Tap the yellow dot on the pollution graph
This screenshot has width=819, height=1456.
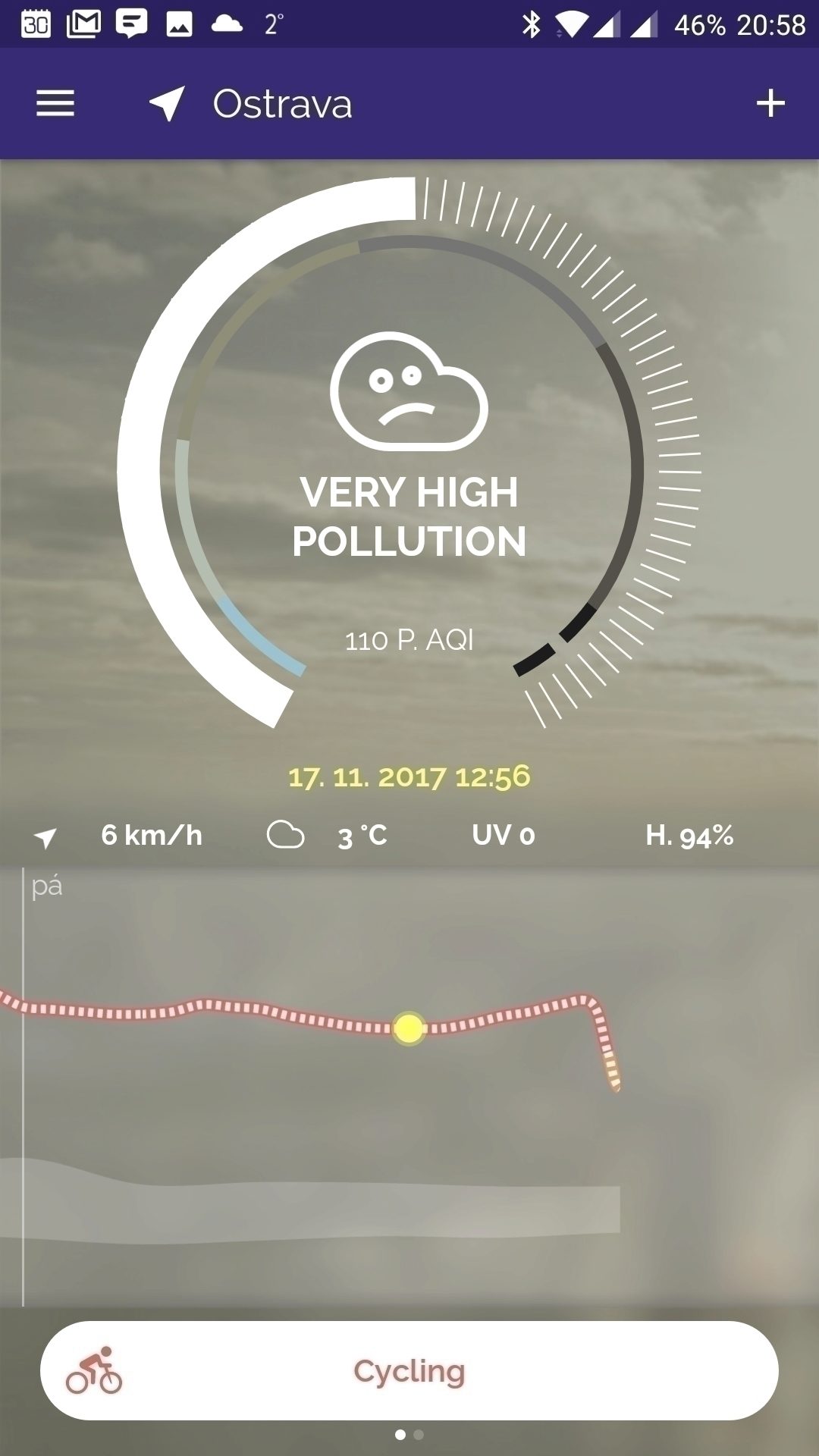[x=409, y=1028]
